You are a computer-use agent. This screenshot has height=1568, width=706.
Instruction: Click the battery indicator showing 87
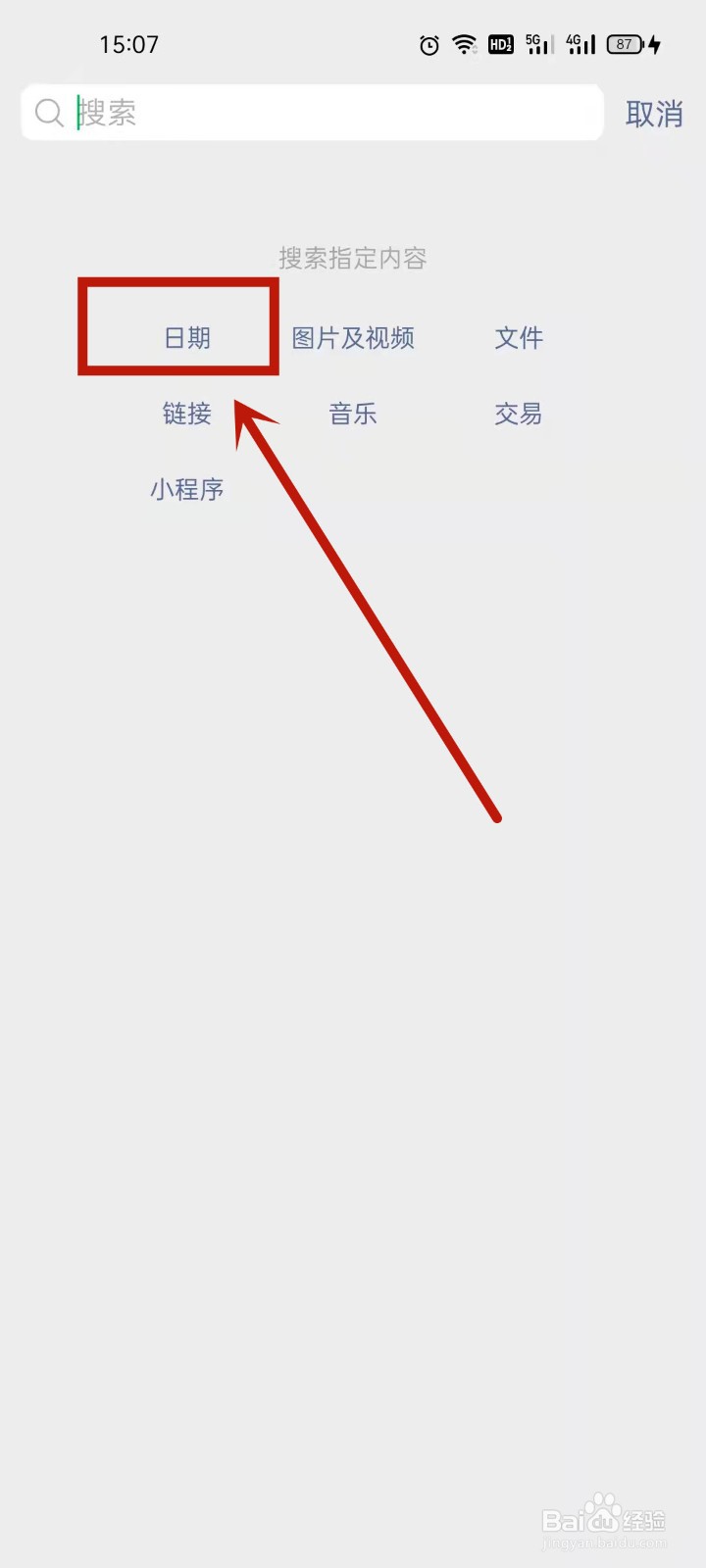click(625, 44)
